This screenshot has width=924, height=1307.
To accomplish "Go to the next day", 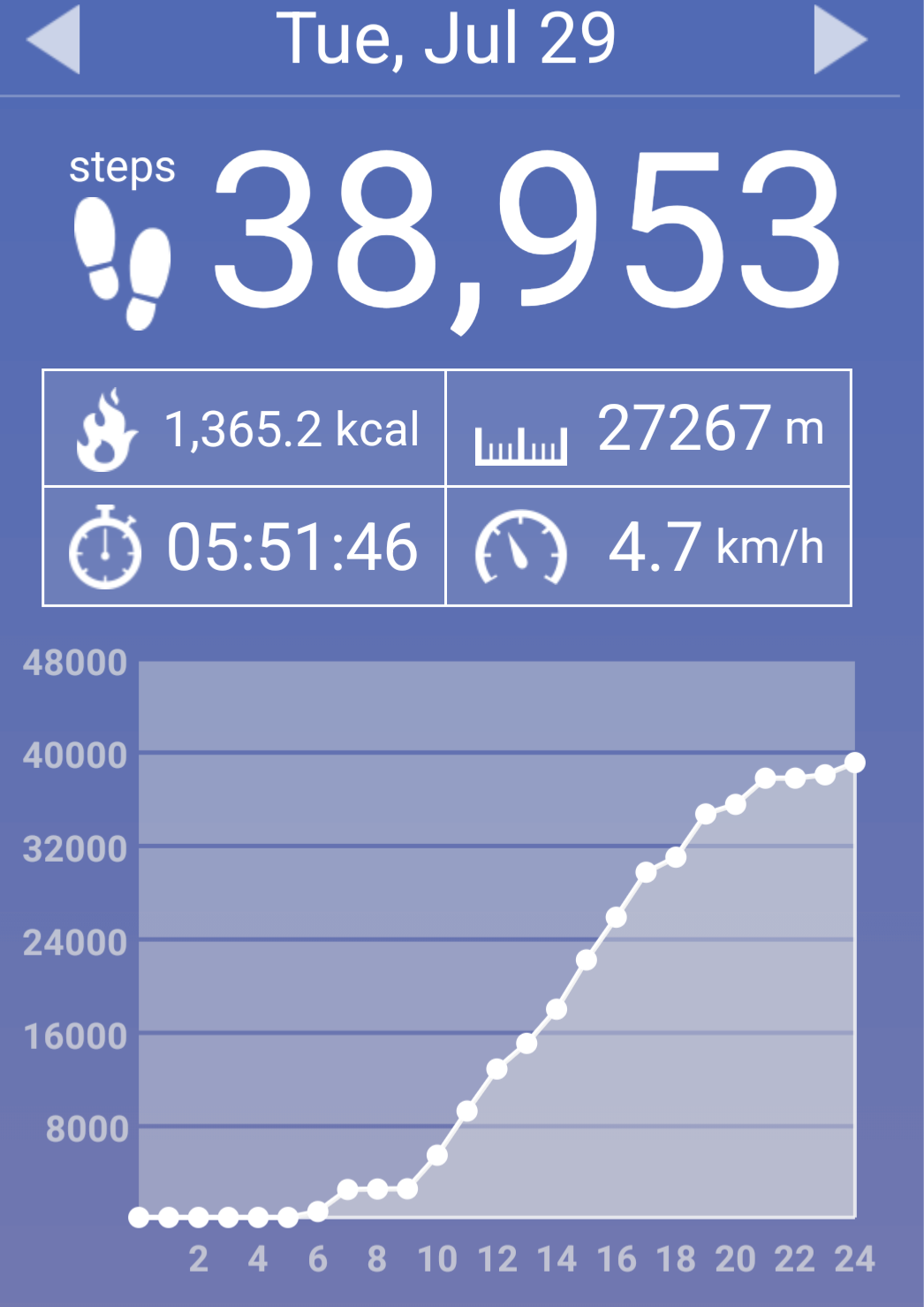I will tap(838, 40).
